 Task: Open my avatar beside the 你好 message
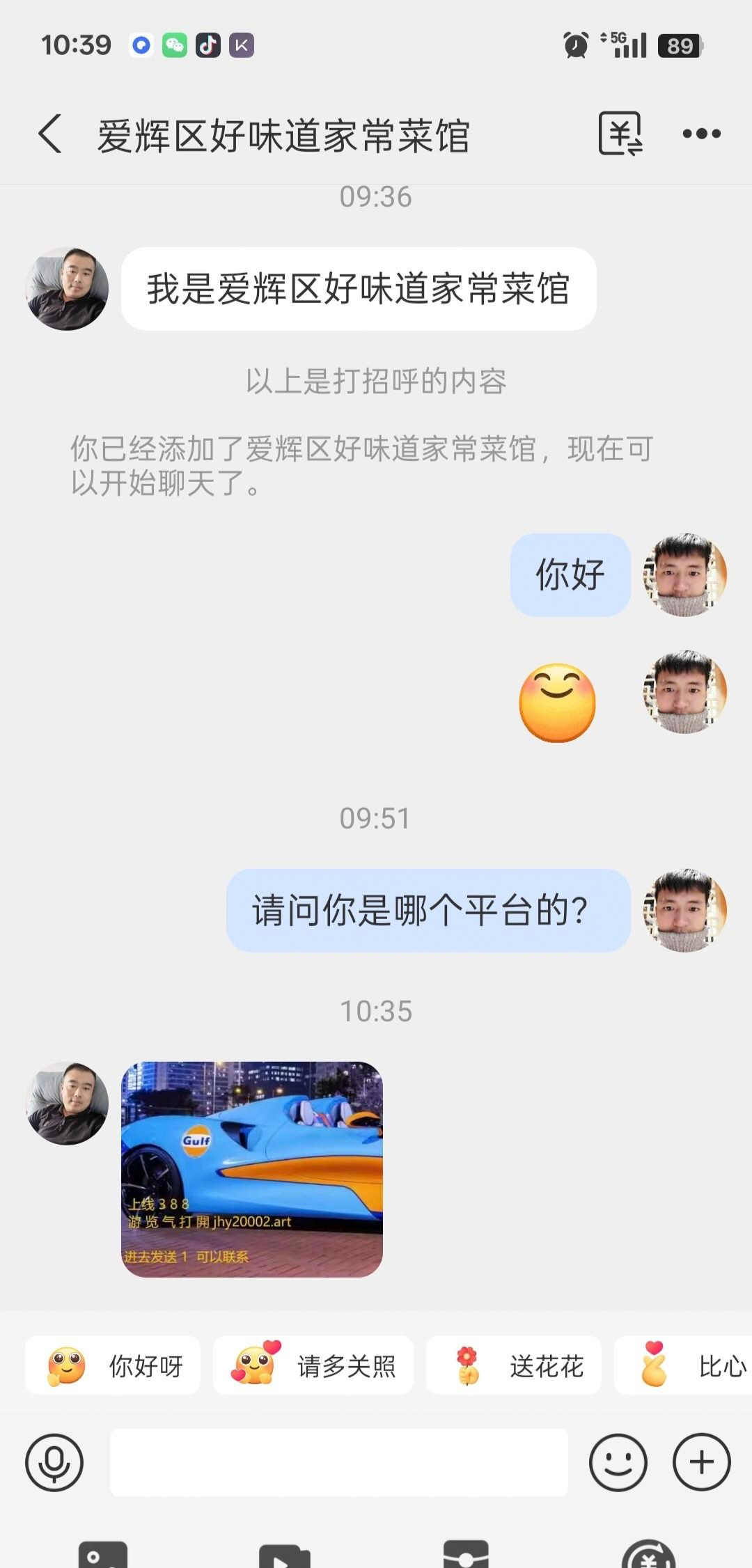point(684,574)
